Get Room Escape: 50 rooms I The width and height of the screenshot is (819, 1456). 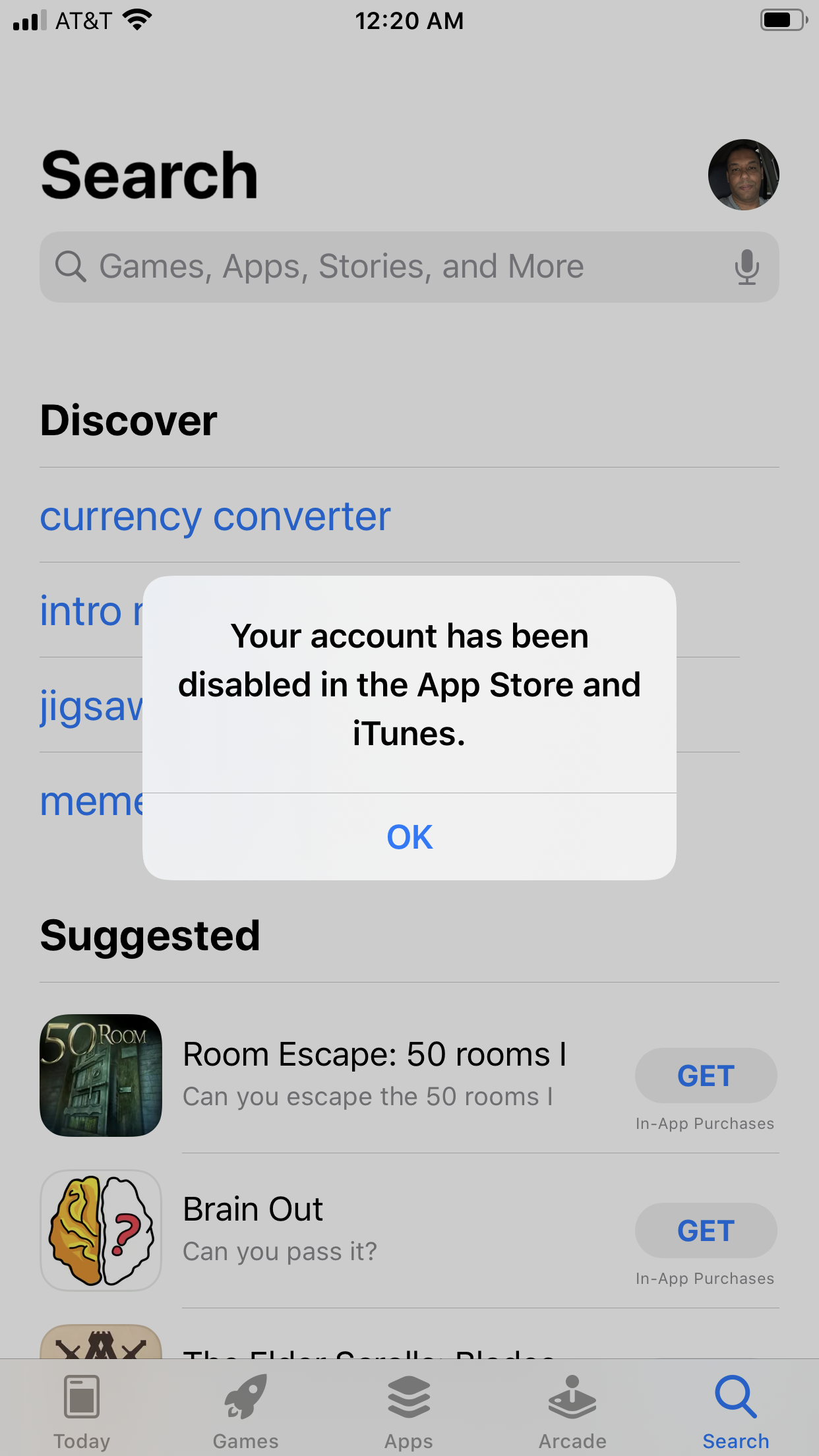(706, 1076)
